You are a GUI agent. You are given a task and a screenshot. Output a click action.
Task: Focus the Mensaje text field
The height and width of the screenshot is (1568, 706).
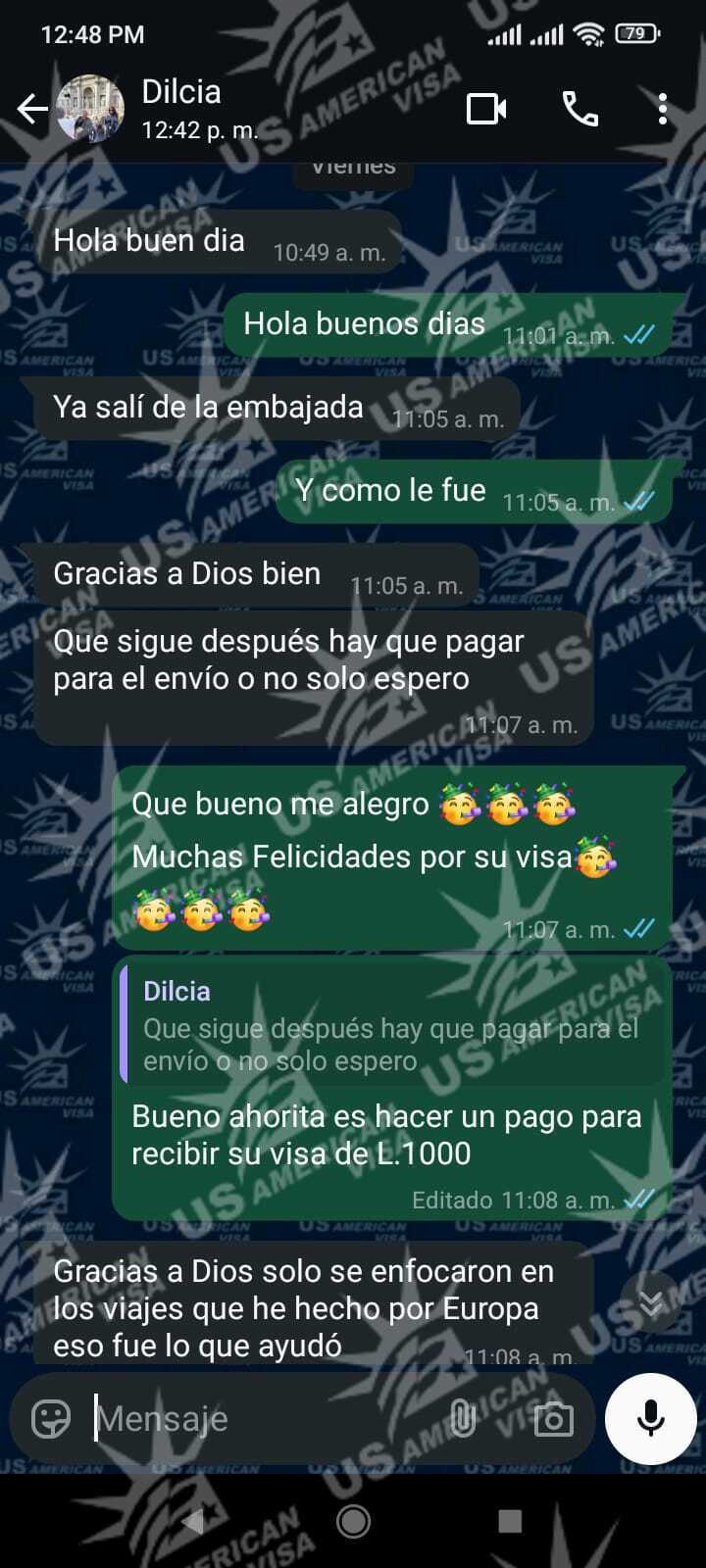(x=265, y=1418)
